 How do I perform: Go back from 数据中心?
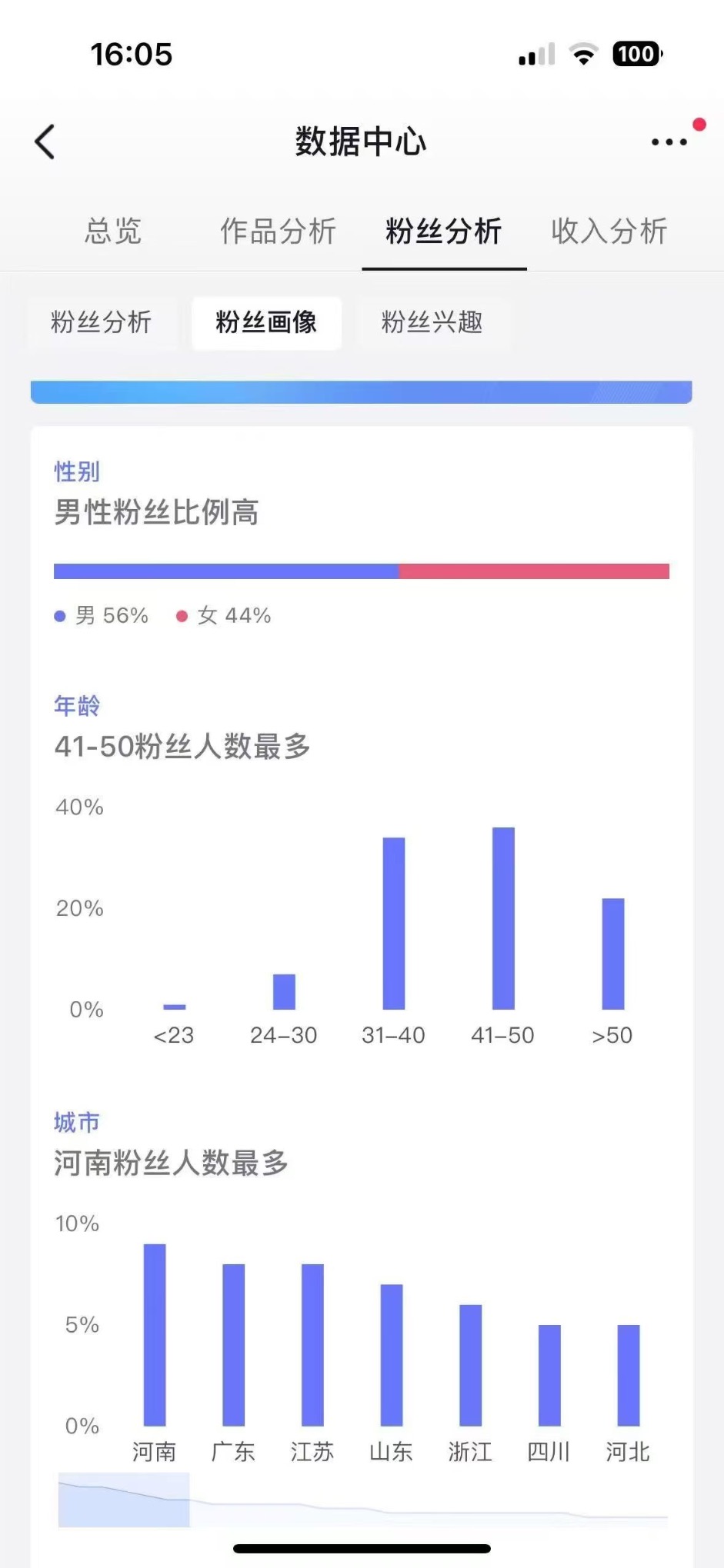[45, 142]
